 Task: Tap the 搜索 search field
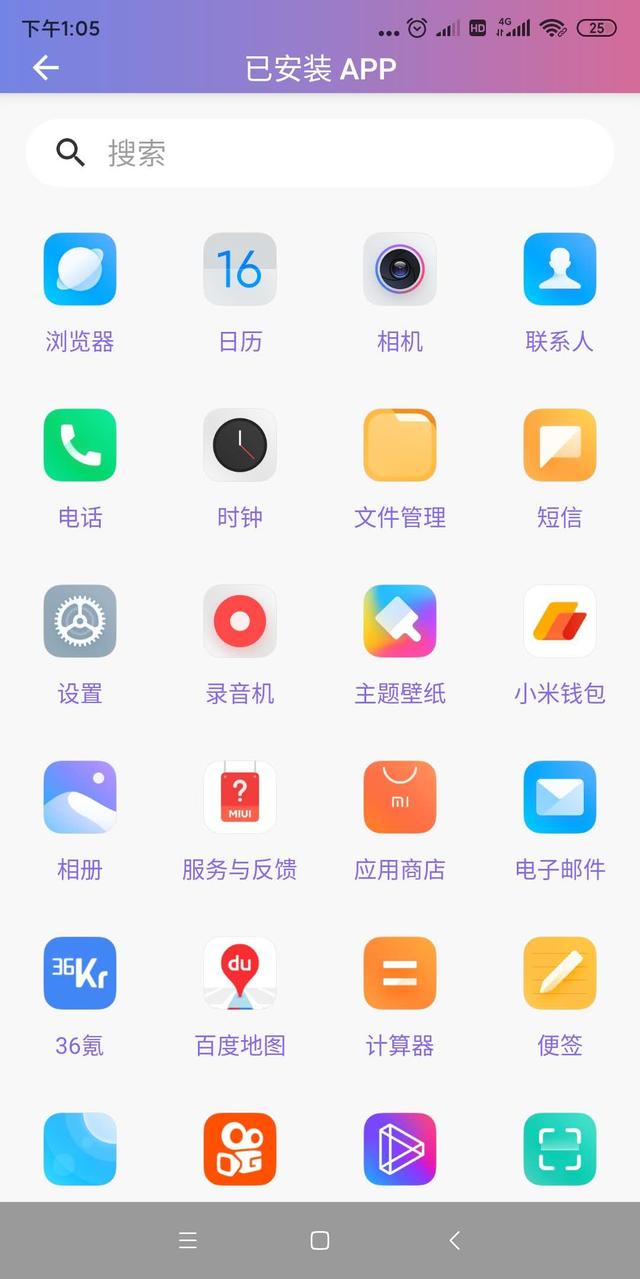pyautogui.click(x=320, y=153)
